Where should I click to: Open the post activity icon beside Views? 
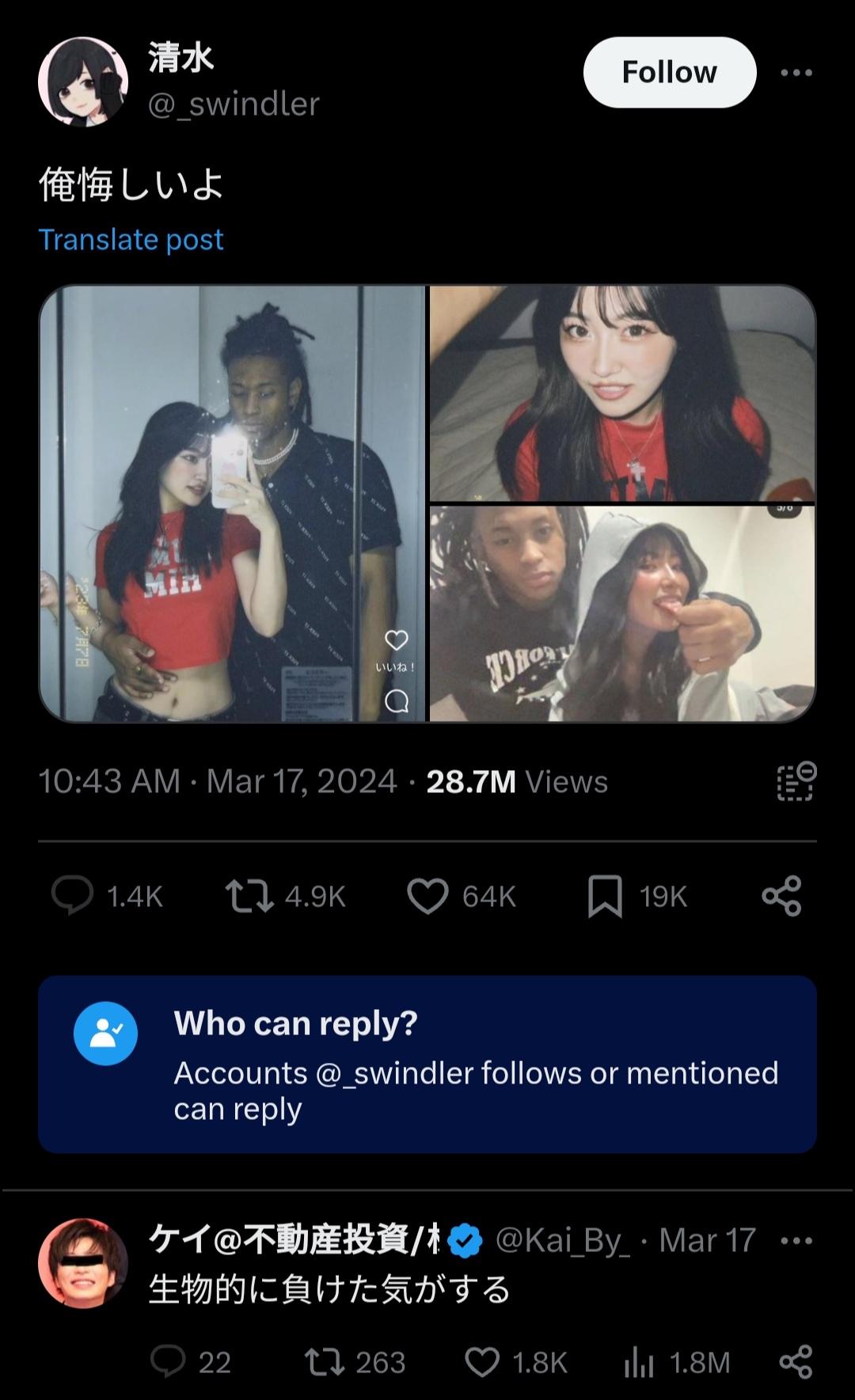click(x=796, y=782)
